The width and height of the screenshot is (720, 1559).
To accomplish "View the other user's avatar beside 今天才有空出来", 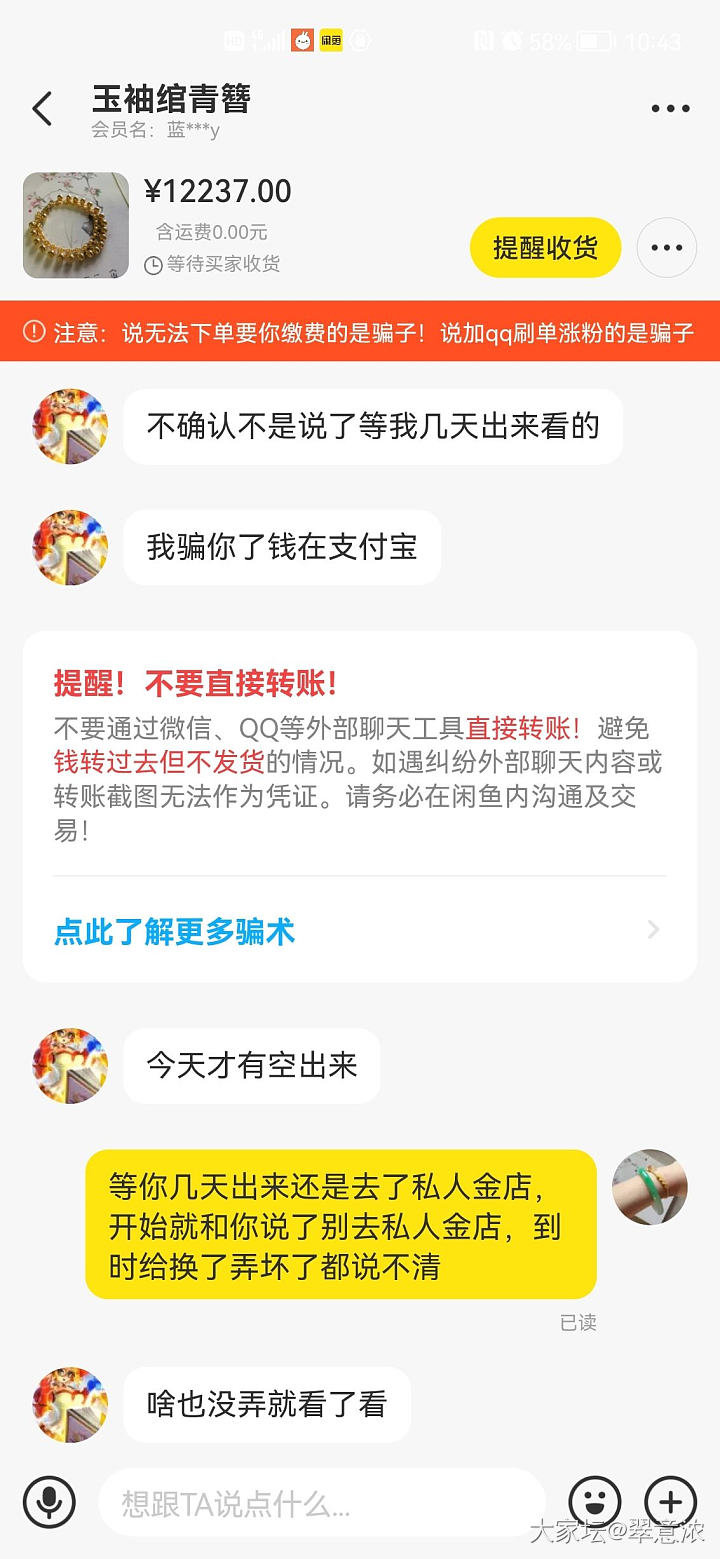I will pos(70,1065).
